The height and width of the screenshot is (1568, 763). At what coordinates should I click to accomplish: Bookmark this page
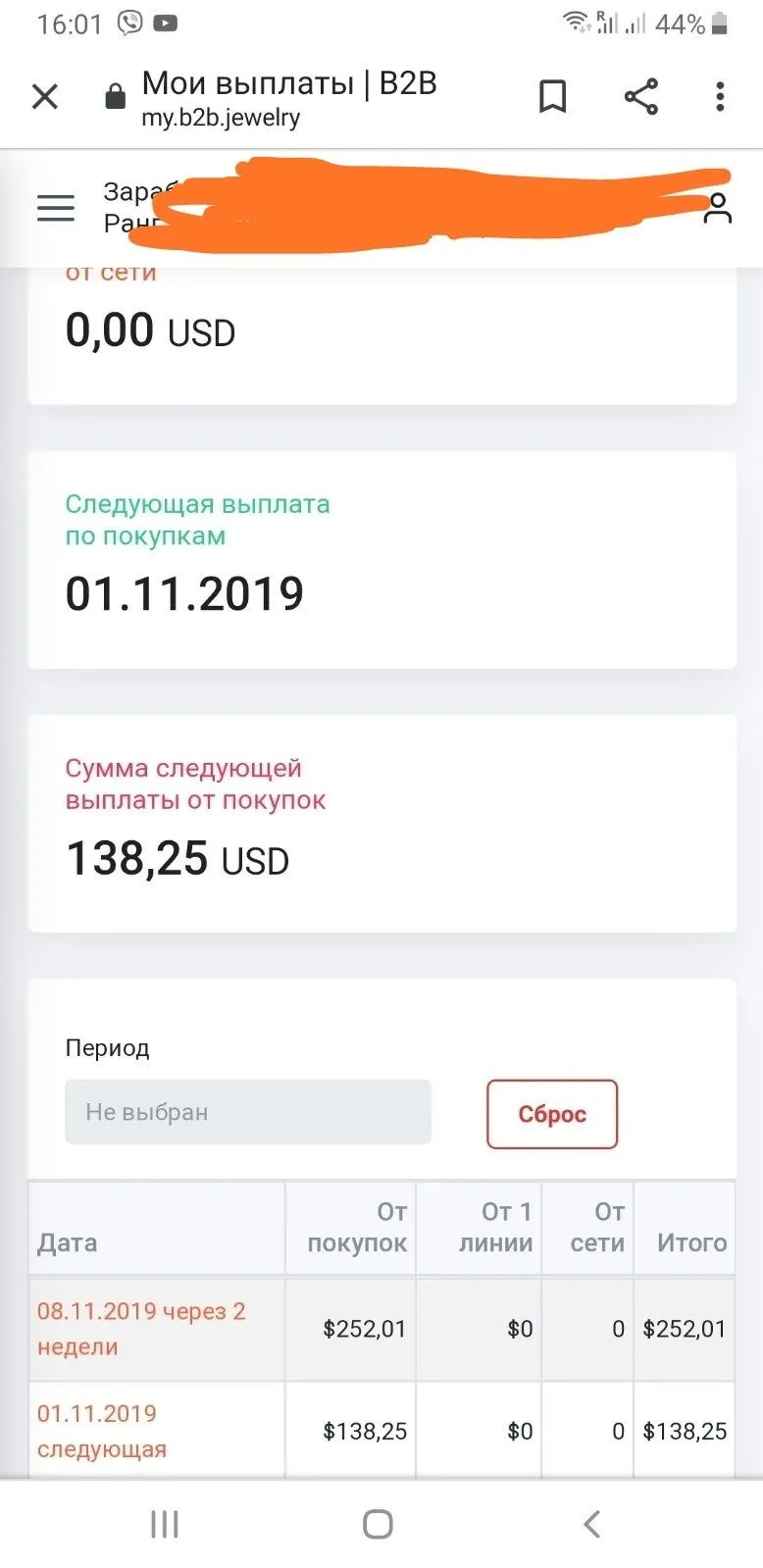552,96
